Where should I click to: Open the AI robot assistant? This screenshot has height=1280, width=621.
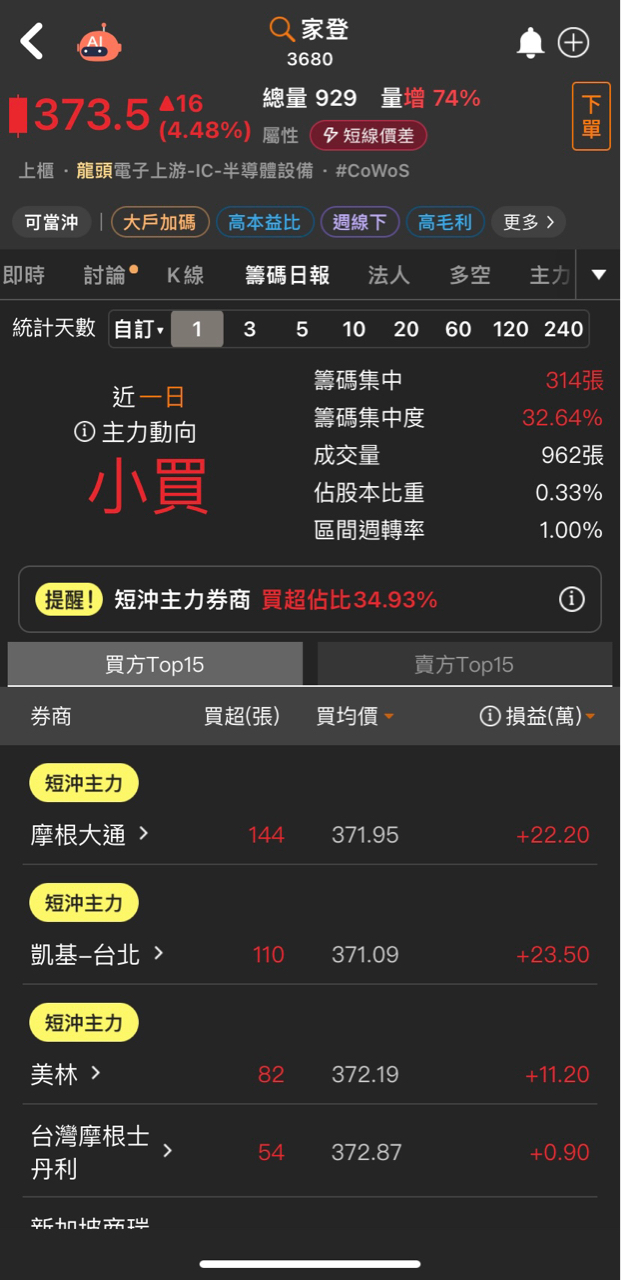click(x=98, y=43)
